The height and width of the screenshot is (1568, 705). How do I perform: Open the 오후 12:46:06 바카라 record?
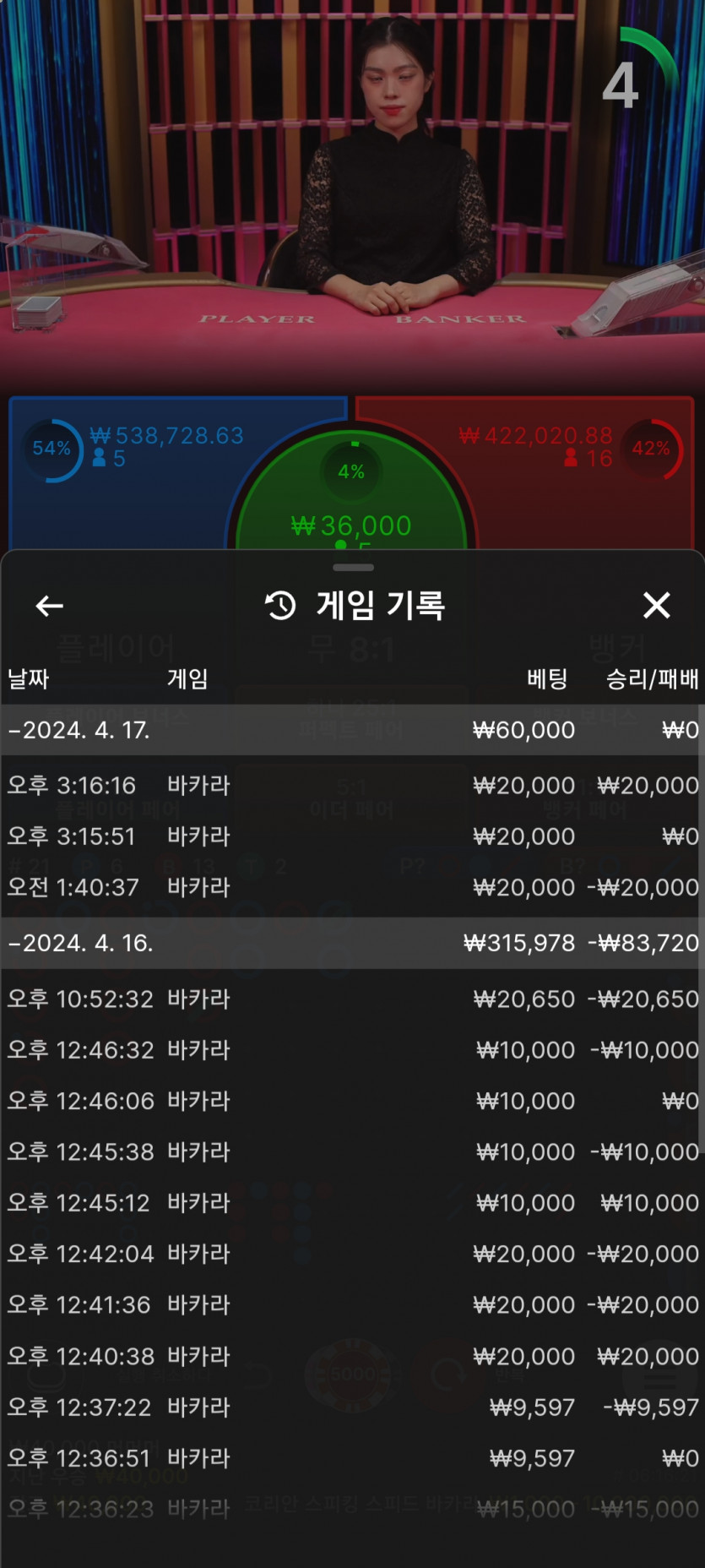pos(352,1101)
